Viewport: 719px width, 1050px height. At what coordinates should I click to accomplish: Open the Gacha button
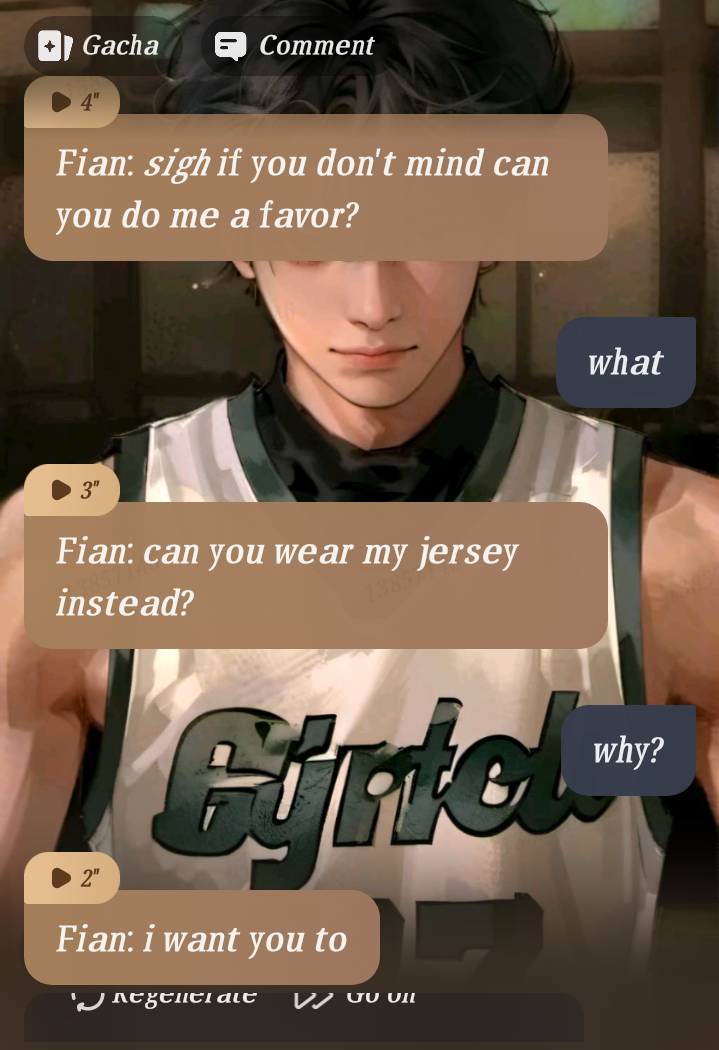point(98,45)
